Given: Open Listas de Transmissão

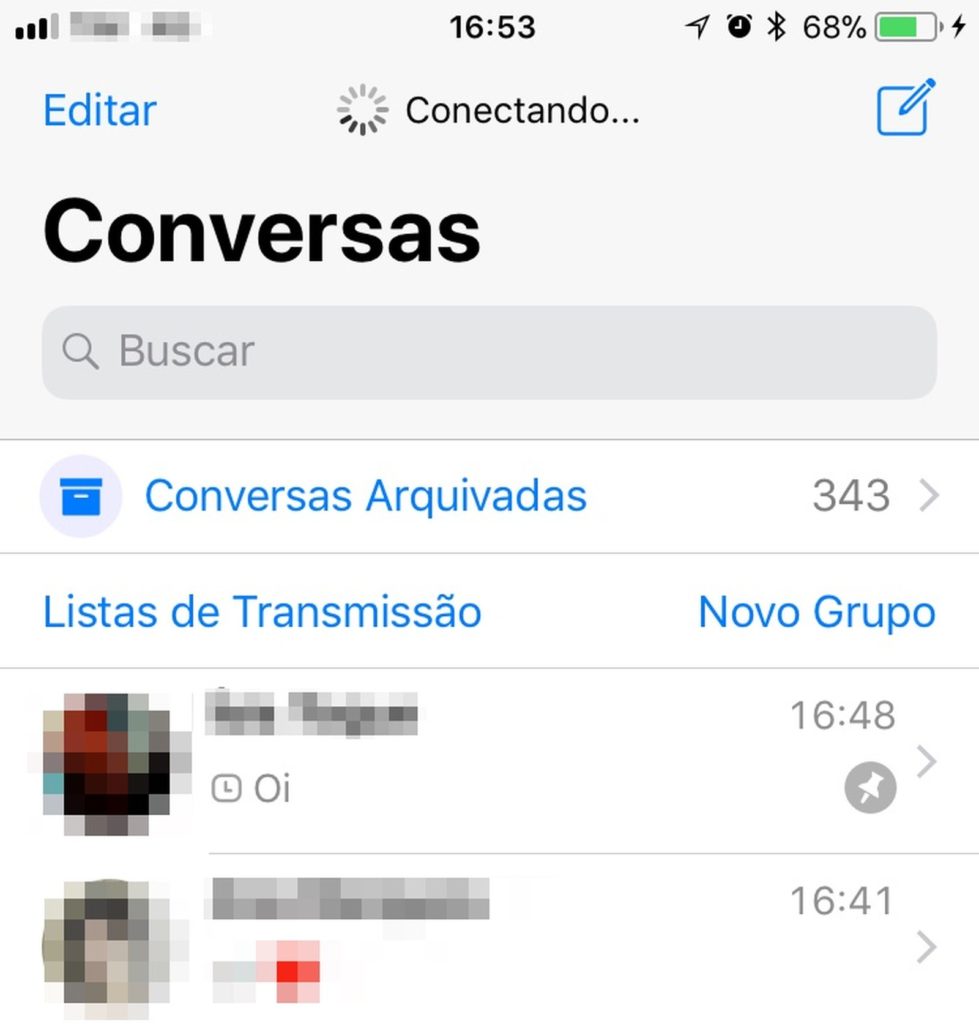Looking at the screenshot, I should [x=262, y=611].
